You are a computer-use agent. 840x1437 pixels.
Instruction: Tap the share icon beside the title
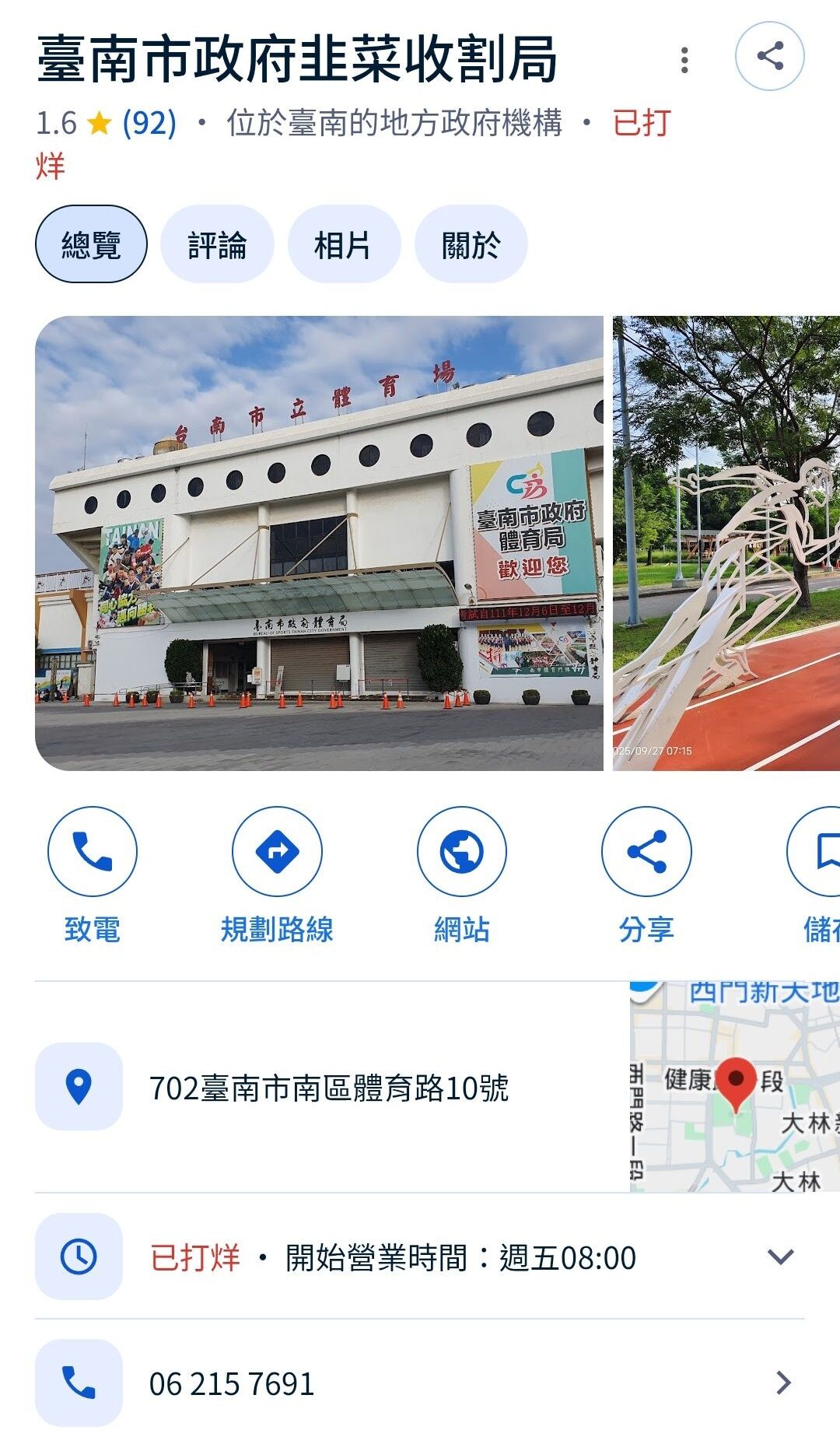[769, 56]
